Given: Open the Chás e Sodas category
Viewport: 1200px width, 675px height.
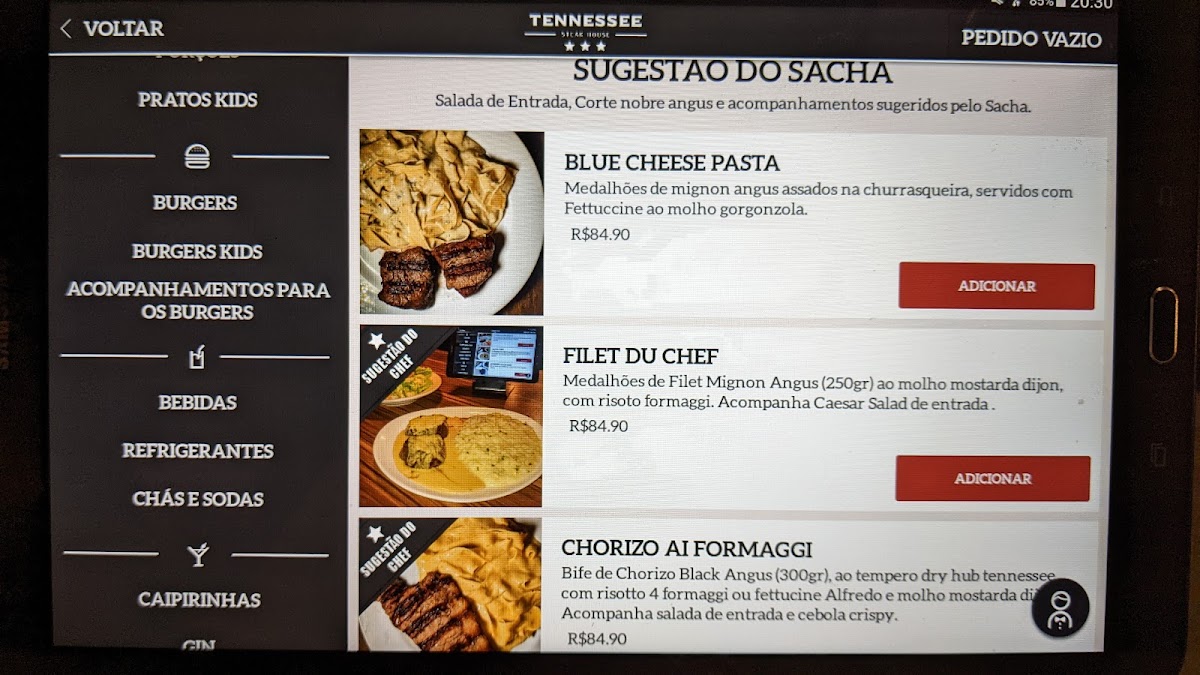Looking at the screenshot, I should (x=198, y=499).
